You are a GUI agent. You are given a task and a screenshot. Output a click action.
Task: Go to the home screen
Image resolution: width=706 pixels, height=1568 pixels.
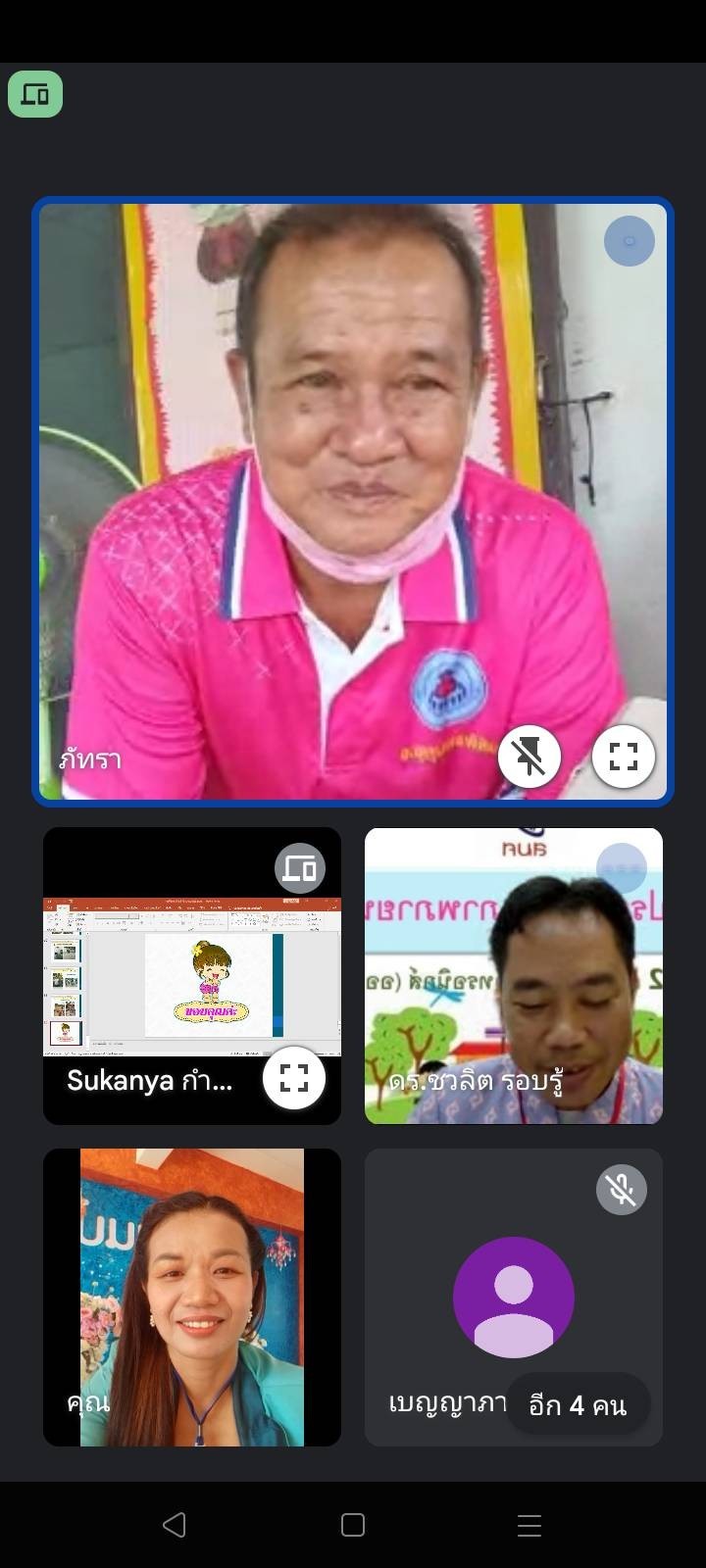[x=353, y=1525]
